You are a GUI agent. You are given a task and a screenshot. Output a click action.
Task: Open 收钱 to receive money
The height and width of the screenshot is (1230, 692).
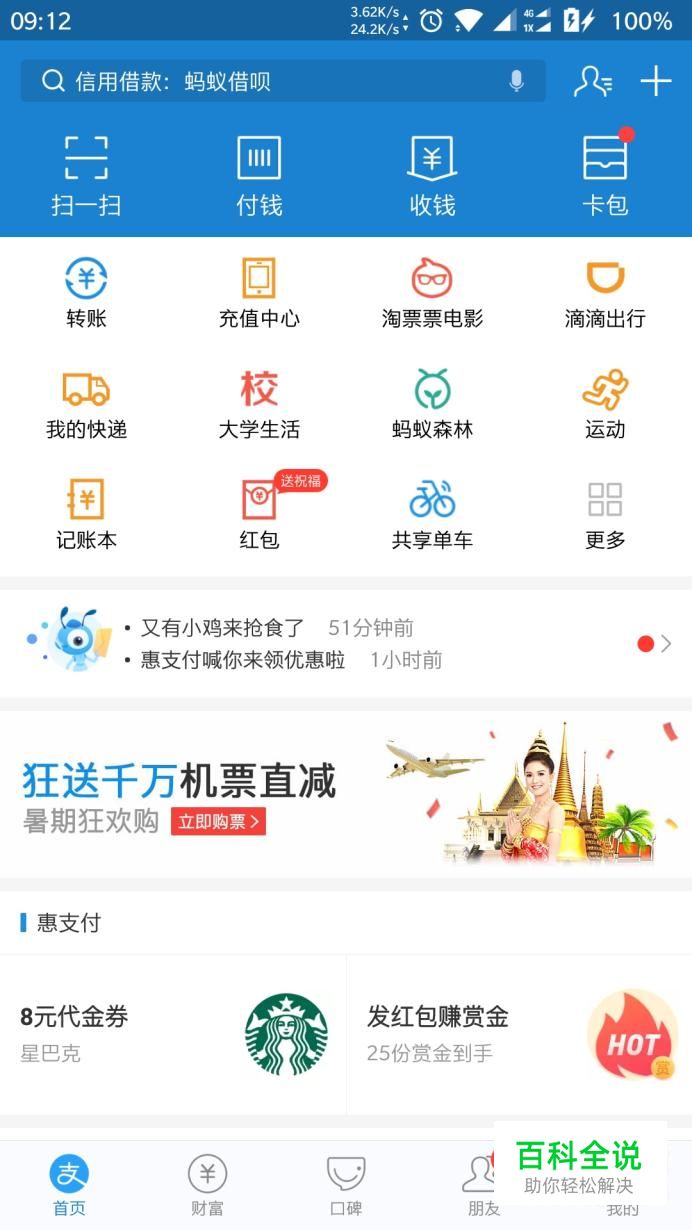[x=432, y=175]
